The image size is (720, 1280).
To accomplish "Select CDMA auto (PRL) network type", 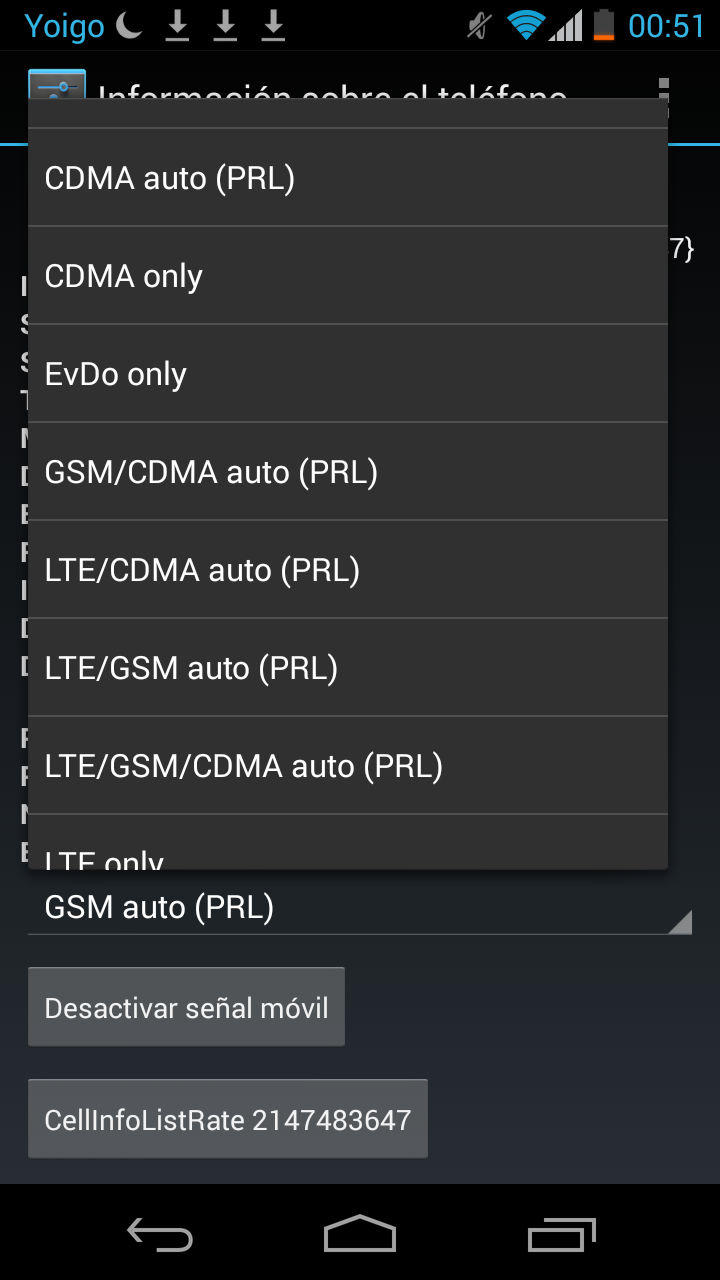I will coord(347,178).
